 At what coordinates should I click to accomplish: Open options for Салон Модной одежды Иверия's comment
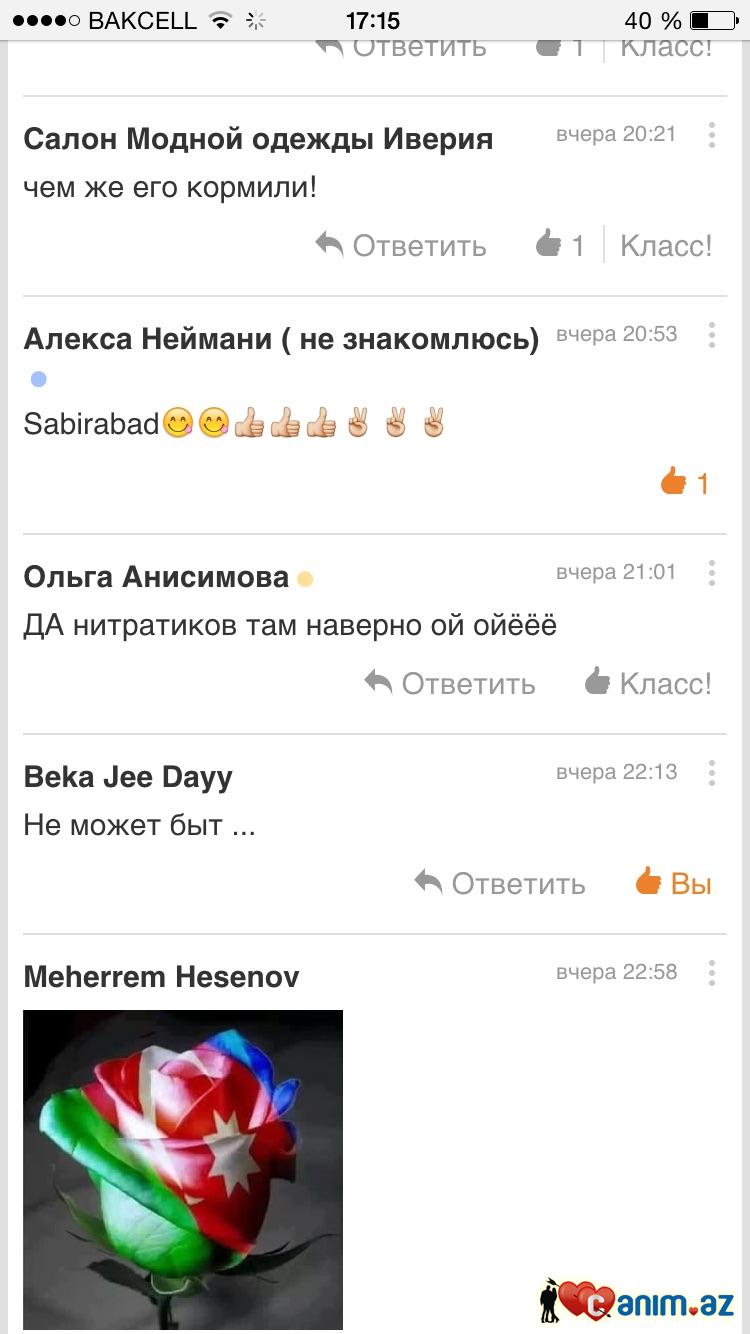(x=711, y=135)
